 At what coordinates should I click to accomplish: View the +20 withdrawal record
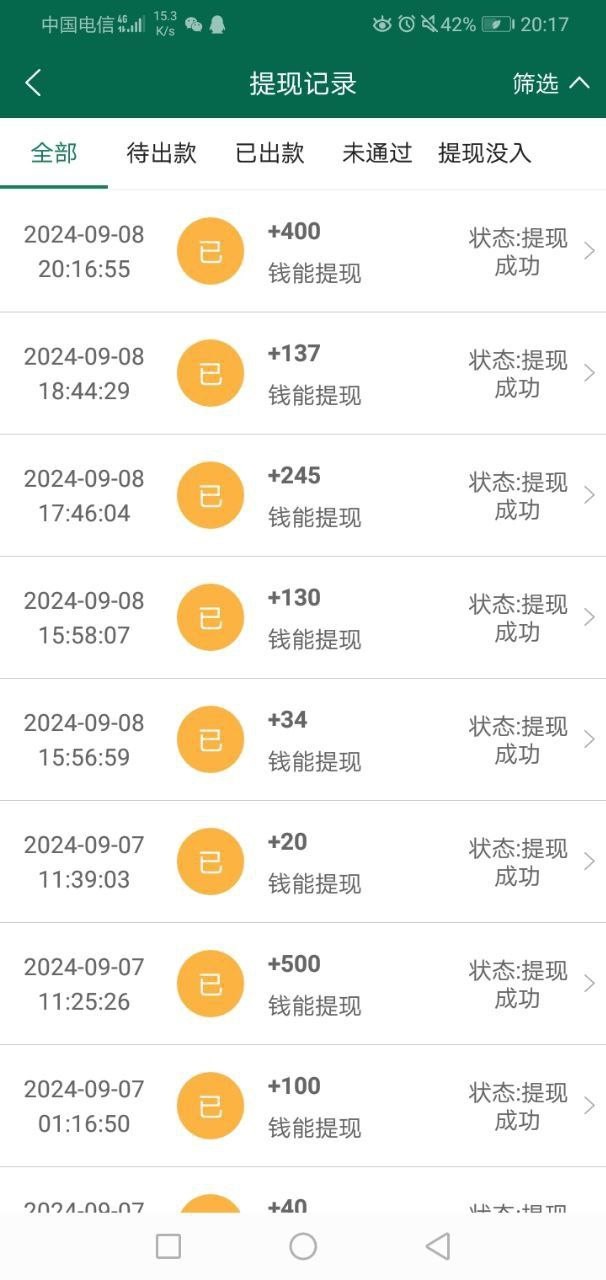[303, 861]
